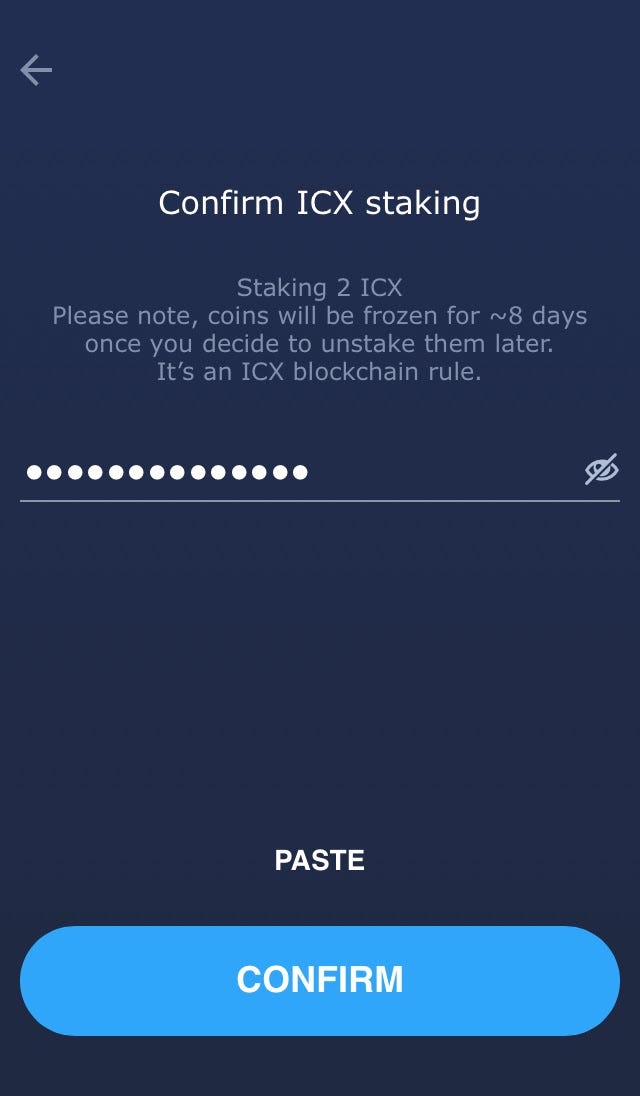
Task: Paste the password from clipboard
Action: [x=319, y=860]
